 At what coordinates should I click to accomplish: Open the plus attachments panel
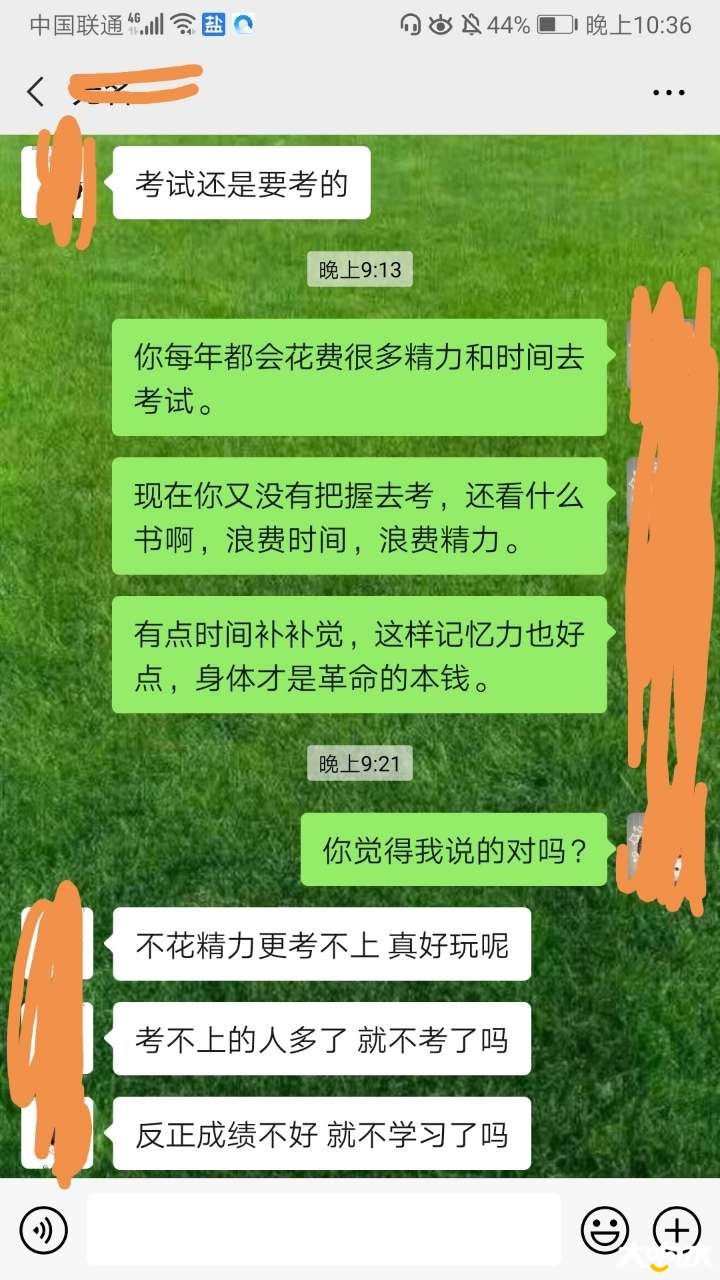676,1230
